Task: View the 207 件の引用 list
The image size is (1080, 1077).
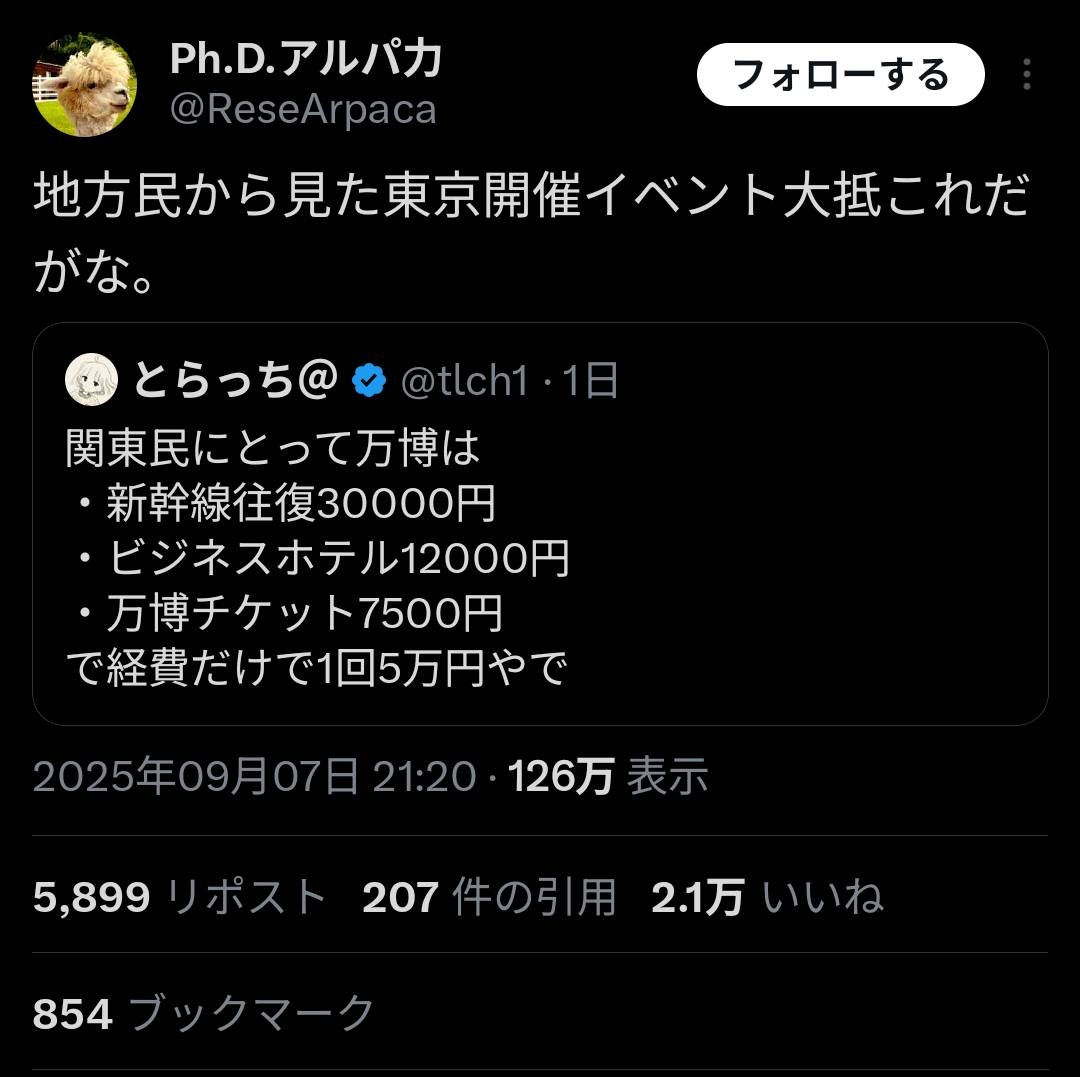Action: click(489, 897)
